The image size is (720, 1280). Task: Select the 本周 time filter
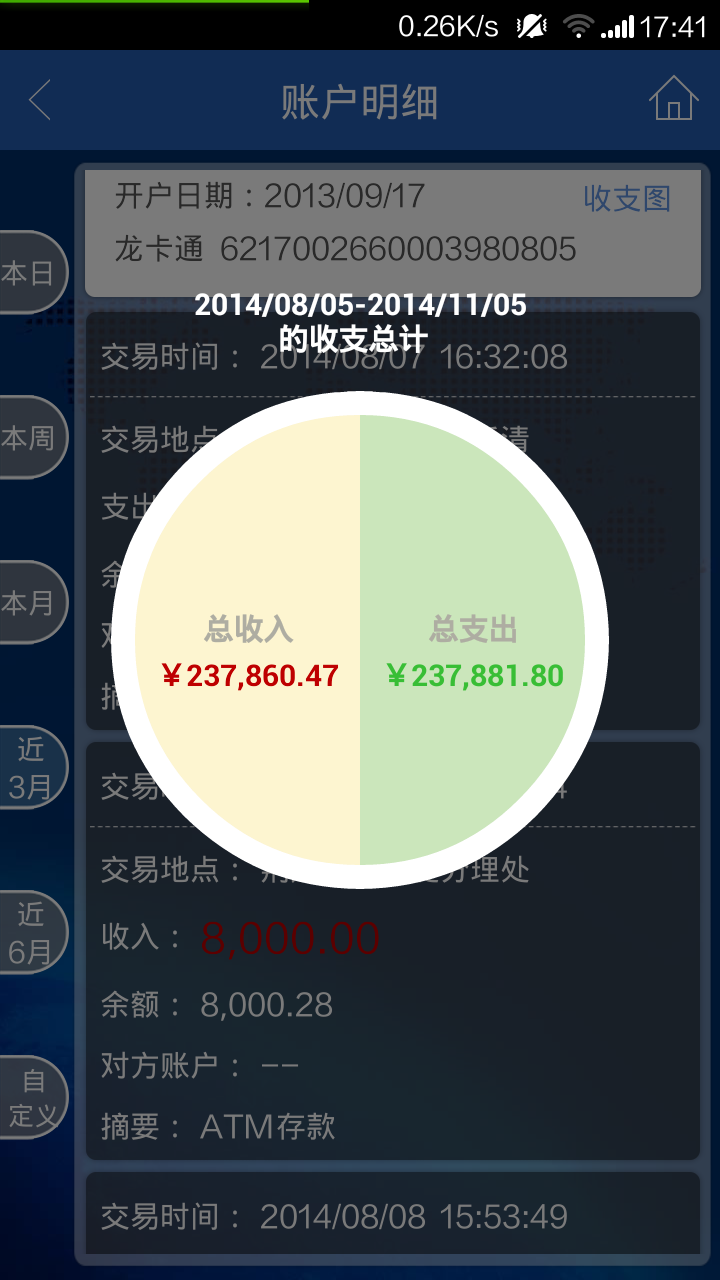pyautogui.click(x=29, y=437)
